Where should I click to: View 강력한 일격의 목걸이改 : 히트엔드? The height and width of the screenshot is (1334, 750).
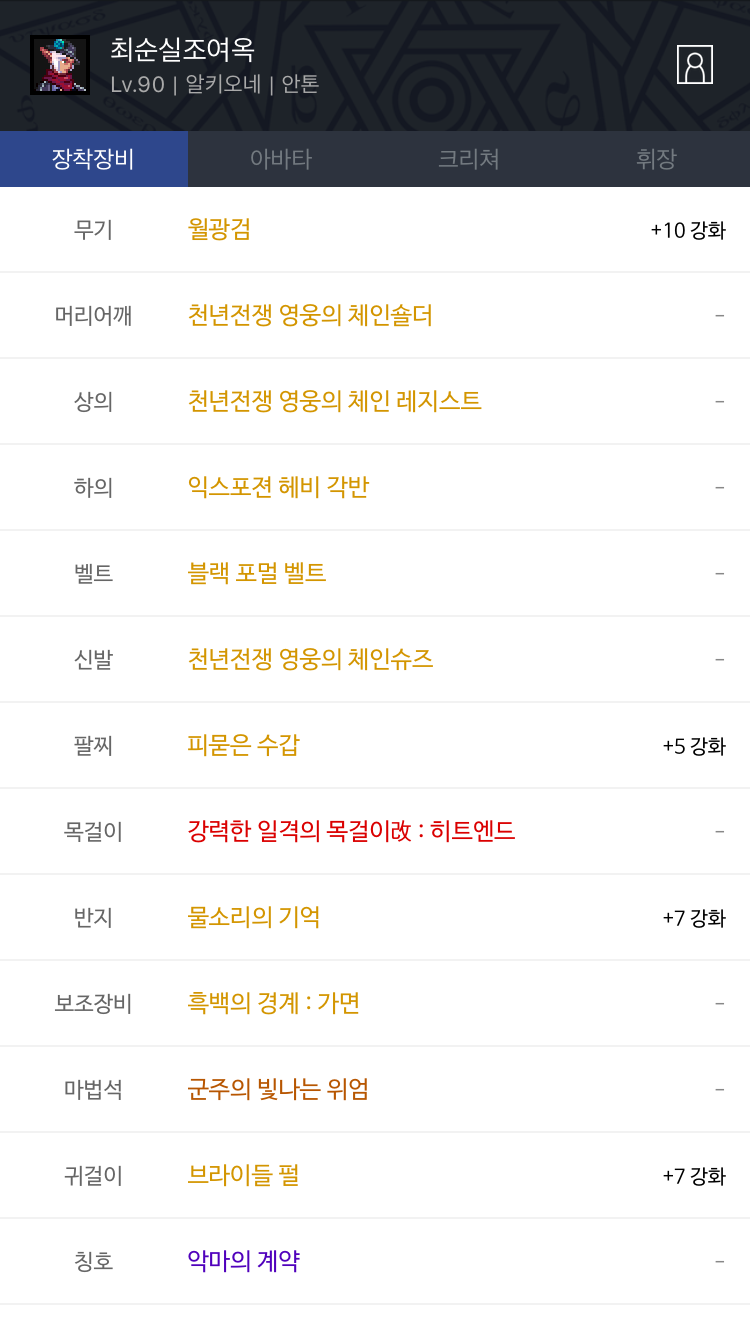coord(351,831)
